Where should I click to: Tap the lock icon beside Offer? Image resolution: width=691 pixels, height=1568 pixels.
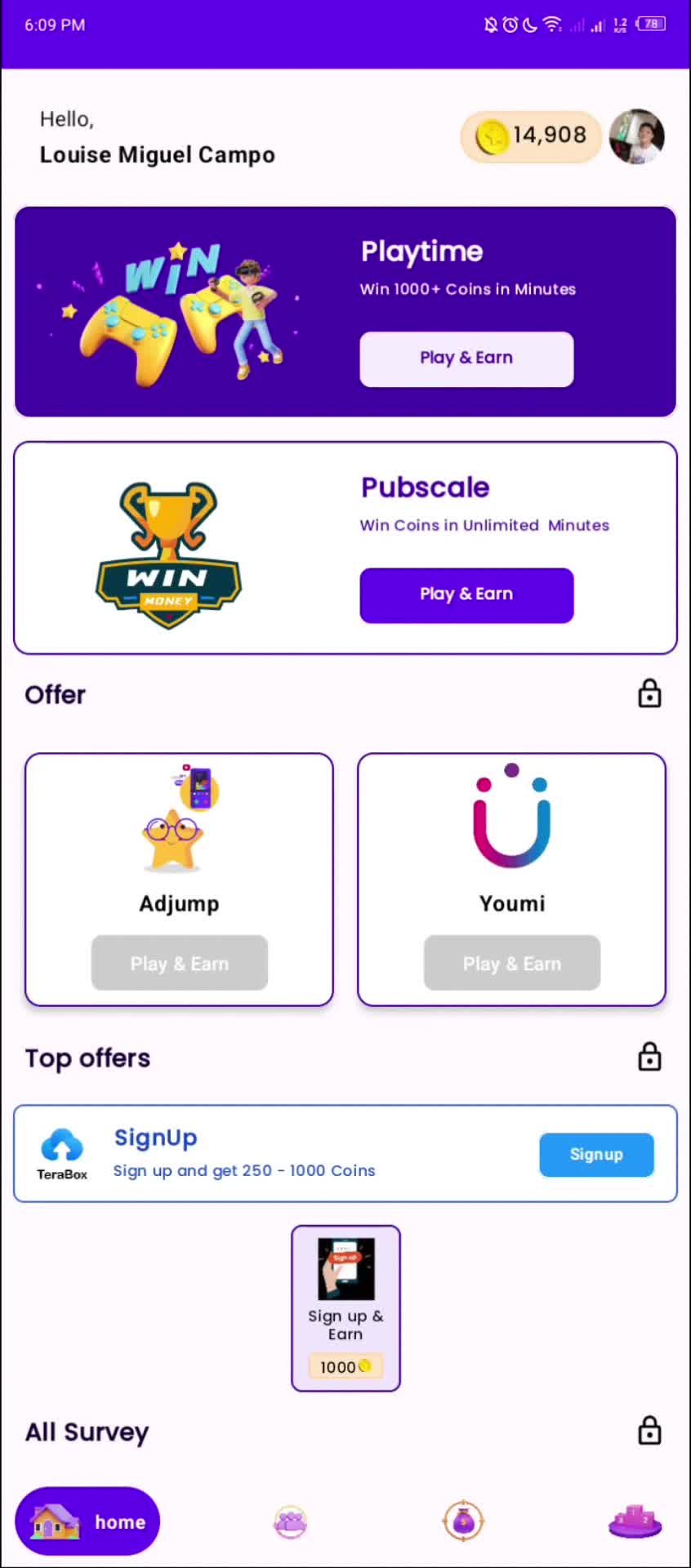649,694
